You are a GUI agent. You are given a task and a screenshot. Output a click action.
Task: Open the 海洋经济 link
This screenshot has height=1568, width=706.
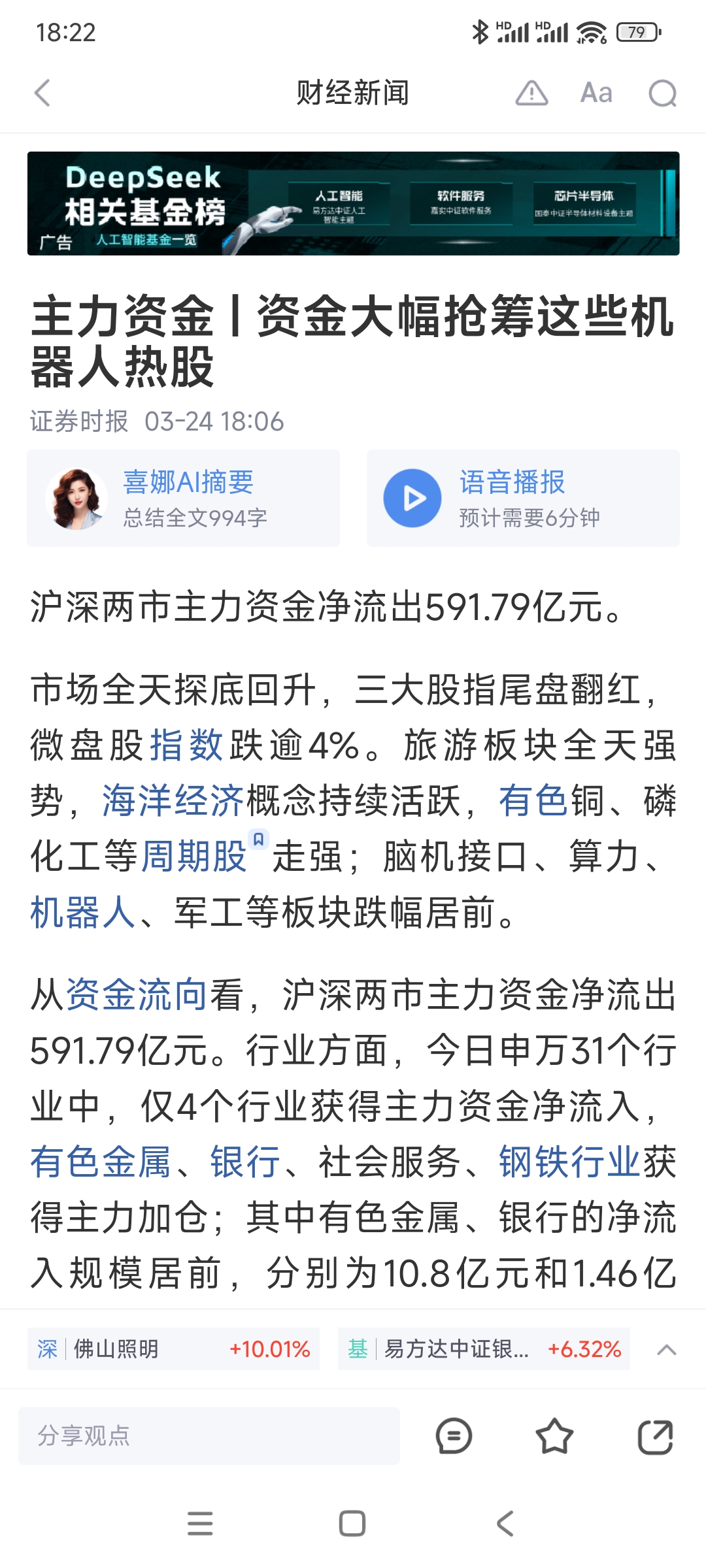(x=173, y=801)
